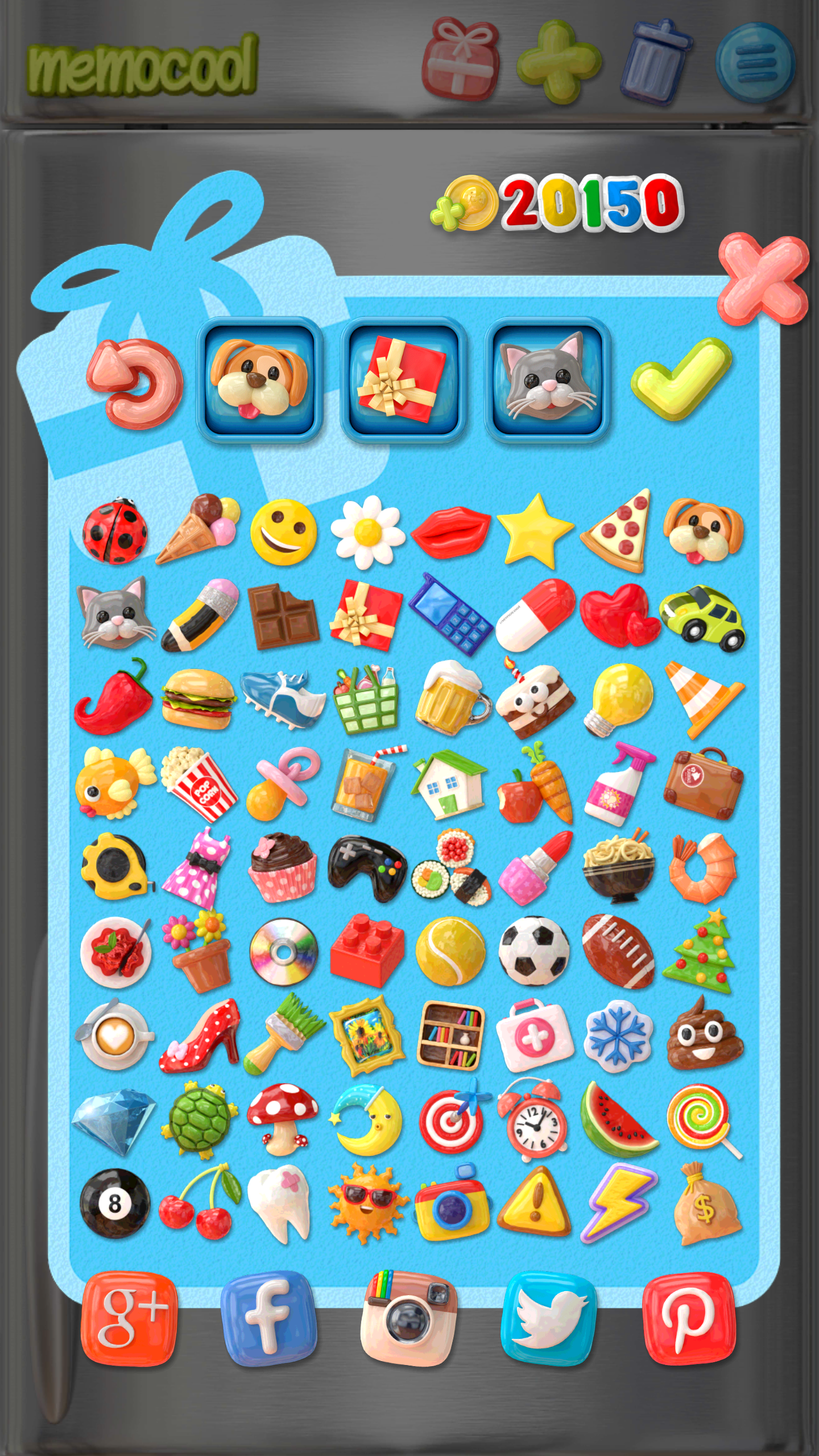Share on Facebook
The height and width of the screenshot is (1456, 819).
(x=268, y=1318)
